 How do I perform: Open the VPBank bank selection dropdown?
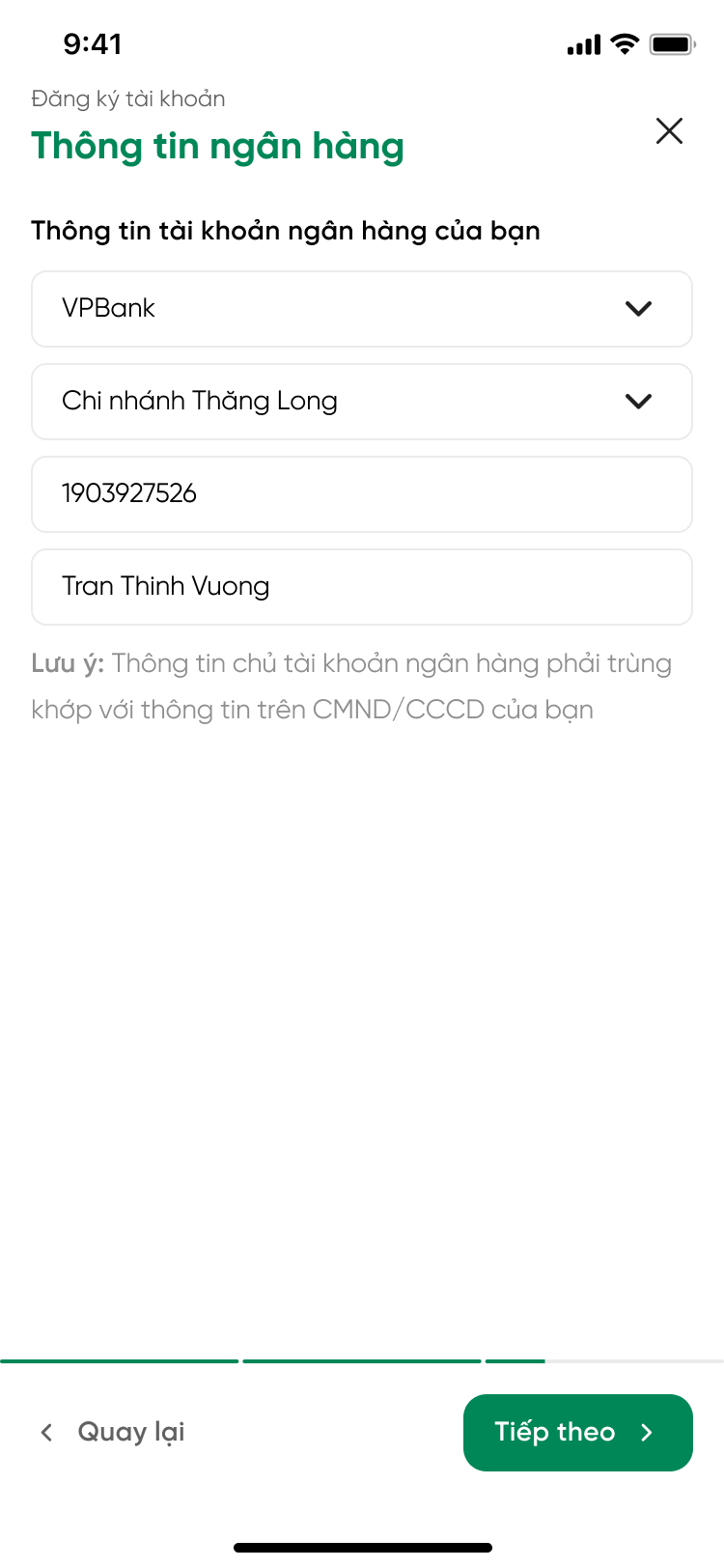[362, 309]
